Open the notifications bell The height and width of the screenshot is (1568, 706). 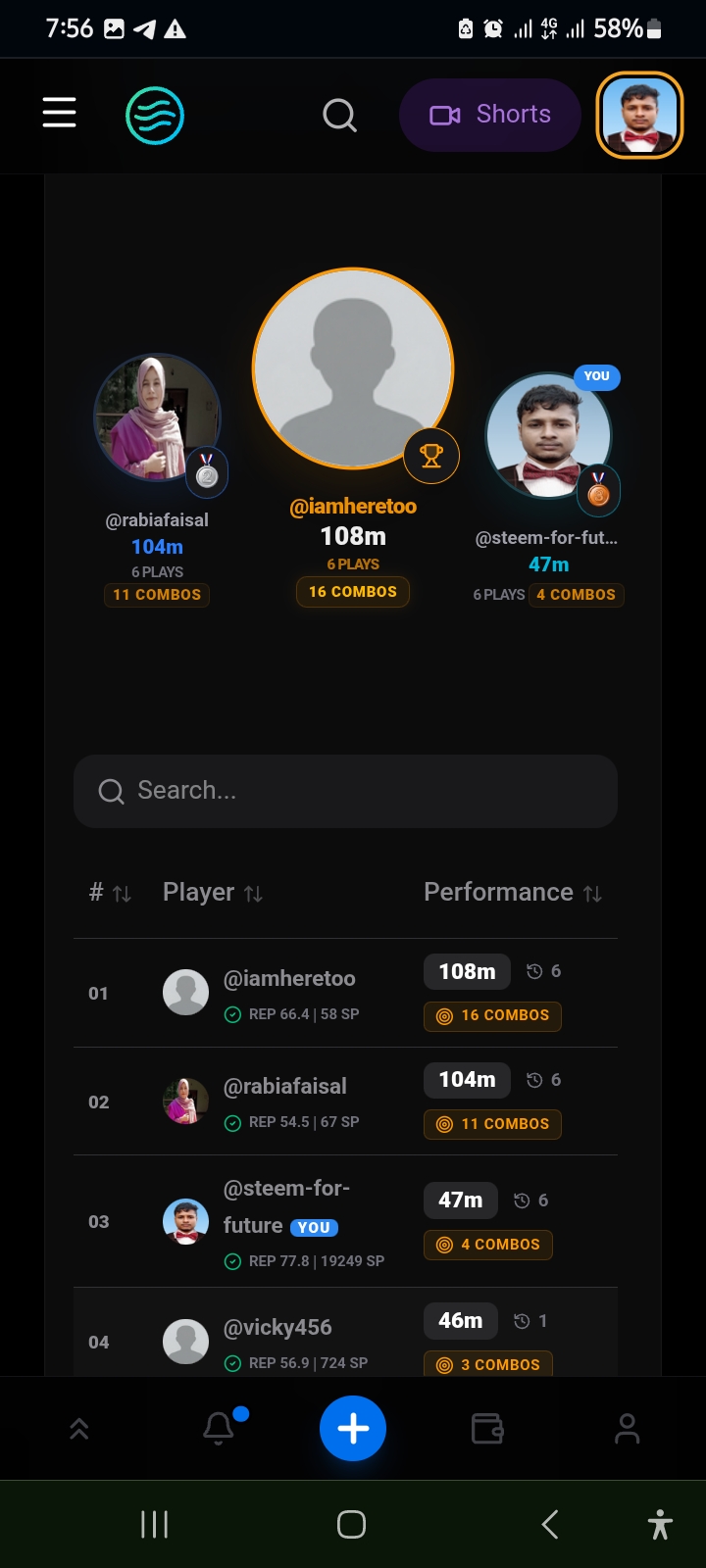219,1428
